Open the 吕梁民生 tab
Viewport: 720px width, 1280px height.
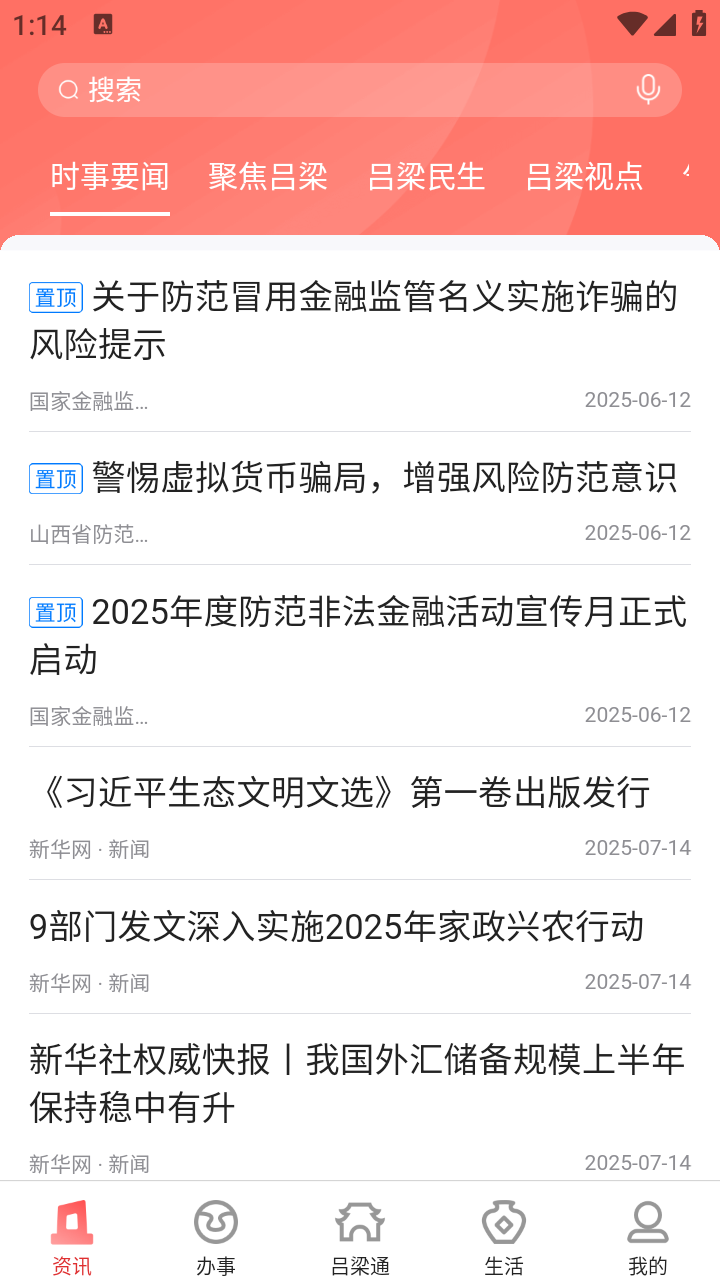[x=426, y=177]
